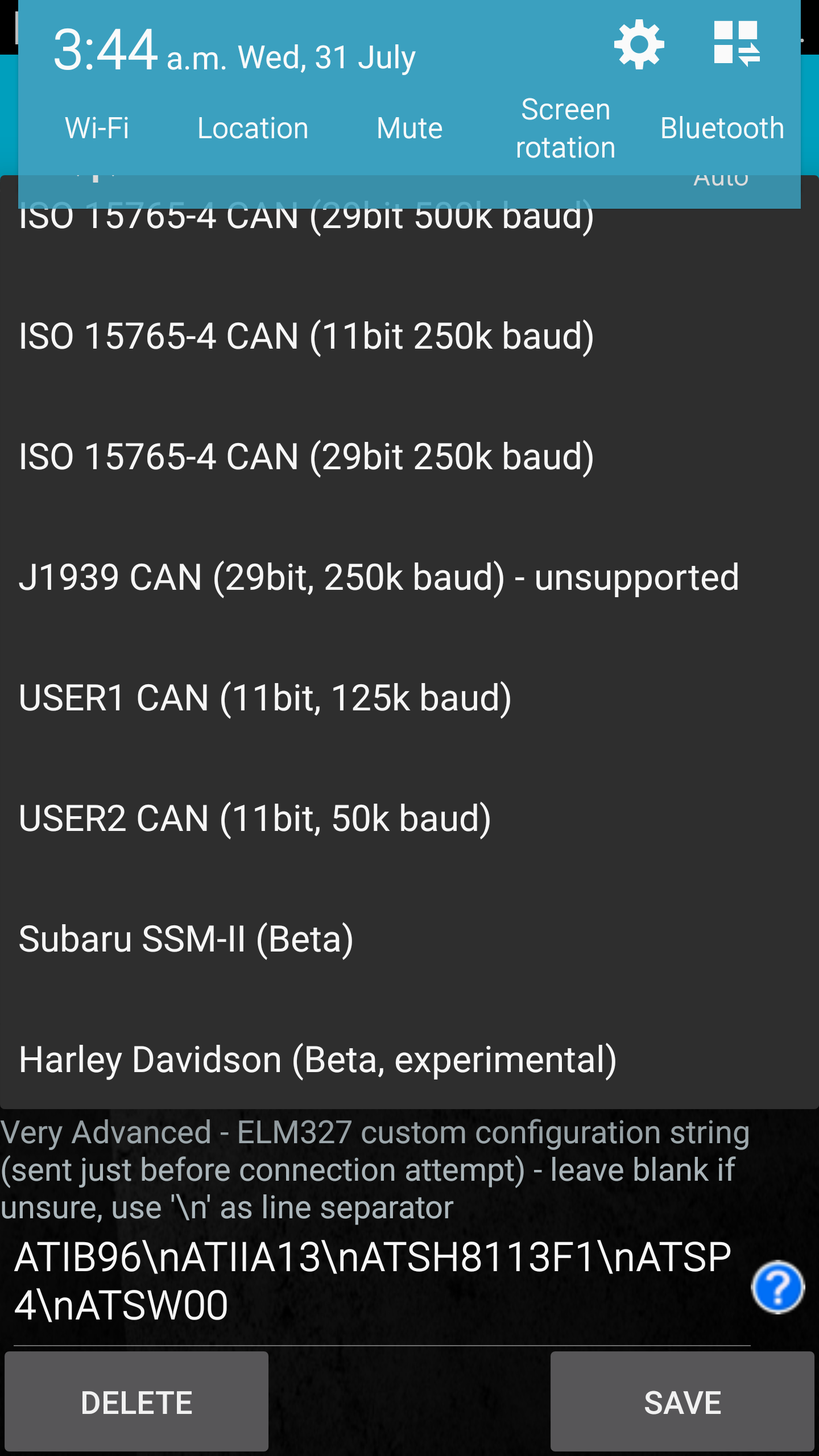The image size is (819, 1456).
Task: Choose Subaru SSM-II (Beta) protocol
Action: (409, 938)
